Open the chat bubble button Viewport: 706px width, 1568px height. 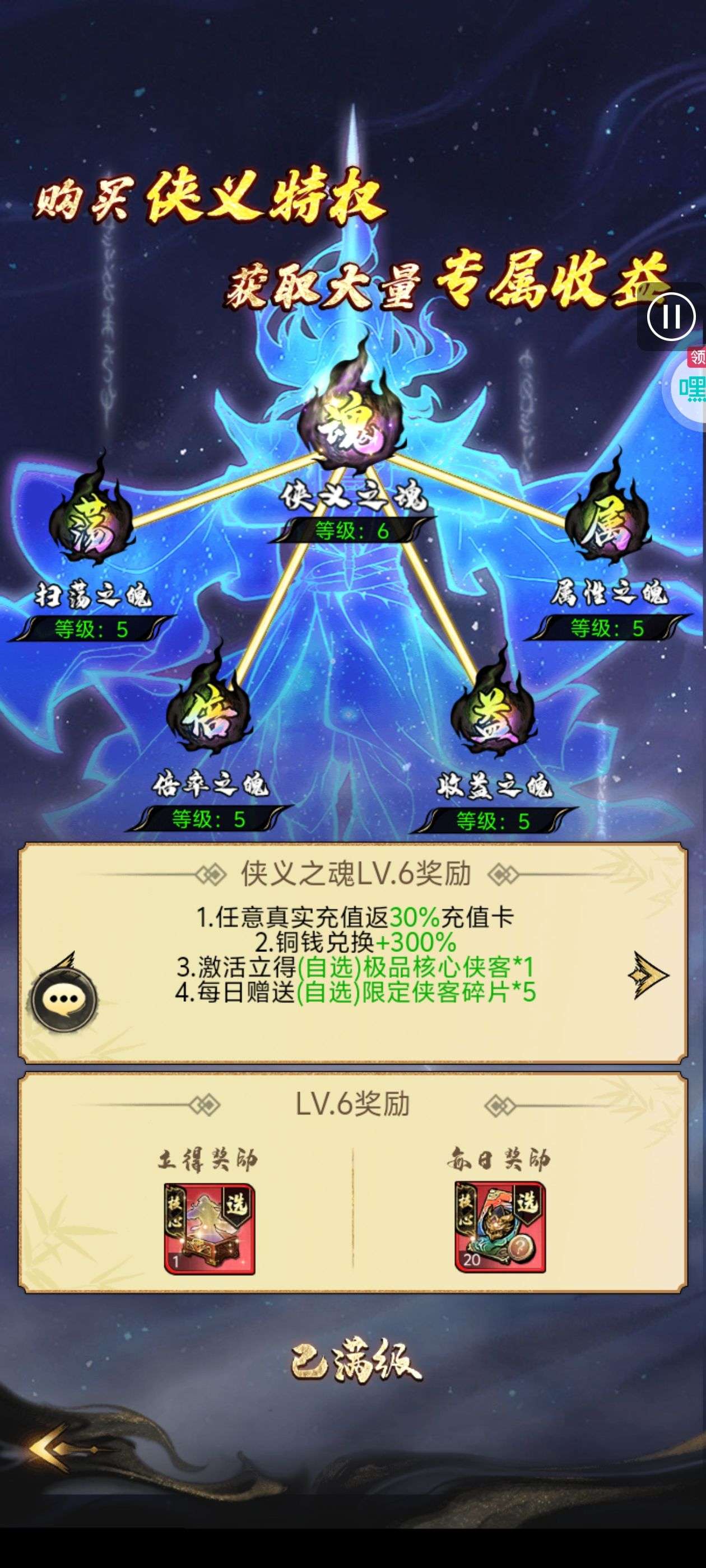64,999
